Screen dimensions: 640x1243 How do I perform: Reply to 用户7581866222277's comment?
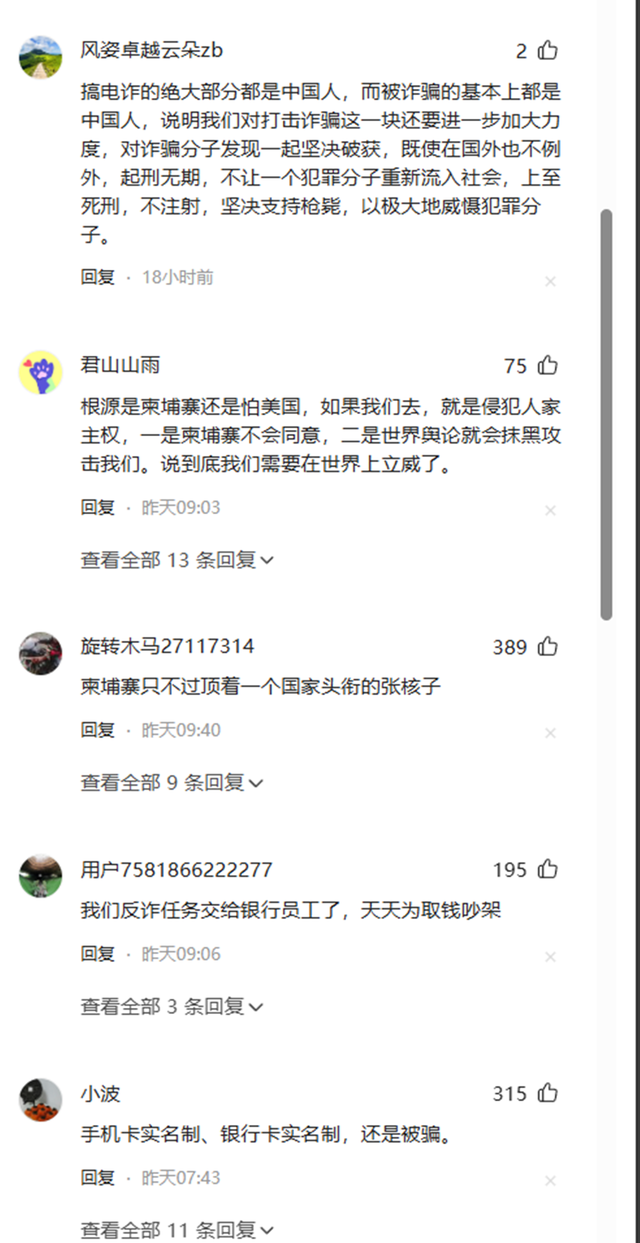[x=98, y=954]
